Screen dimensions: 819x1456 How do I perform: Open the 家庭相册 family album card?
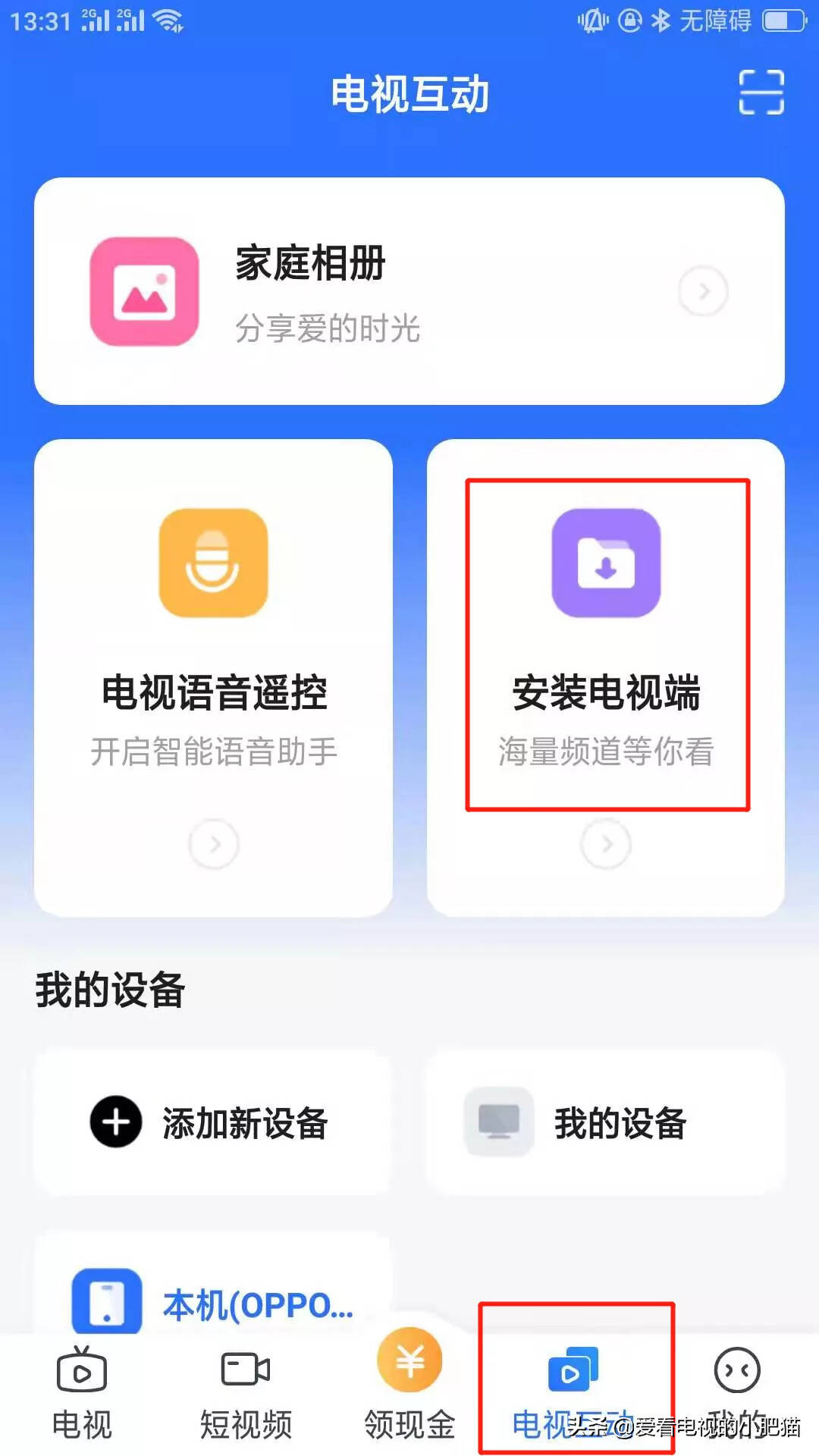tap(409, 291)
